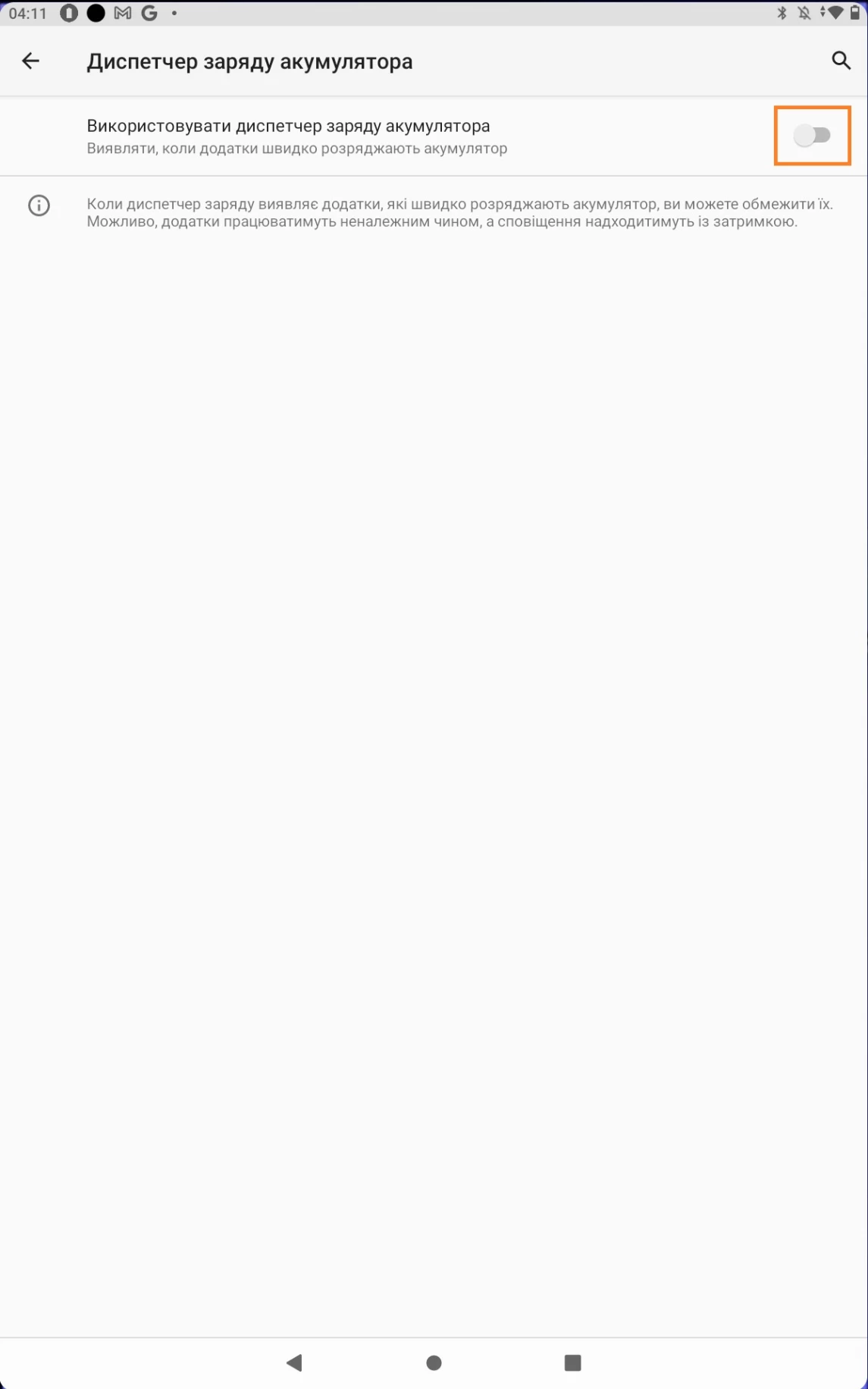Open the search icon in settings
868x1389 pixels.
[841, 61]
